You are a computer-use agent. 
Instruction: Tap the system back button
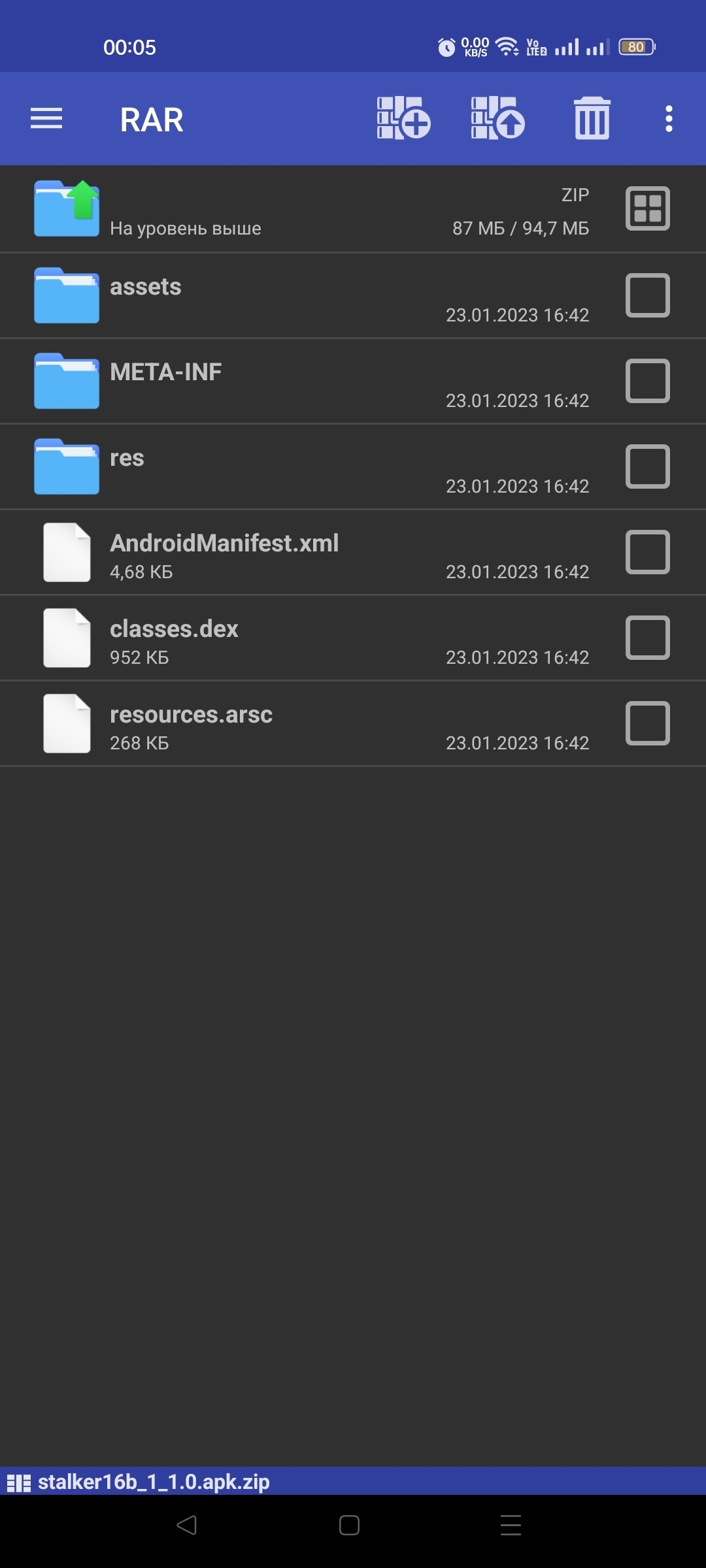(x=187, y=1526)
